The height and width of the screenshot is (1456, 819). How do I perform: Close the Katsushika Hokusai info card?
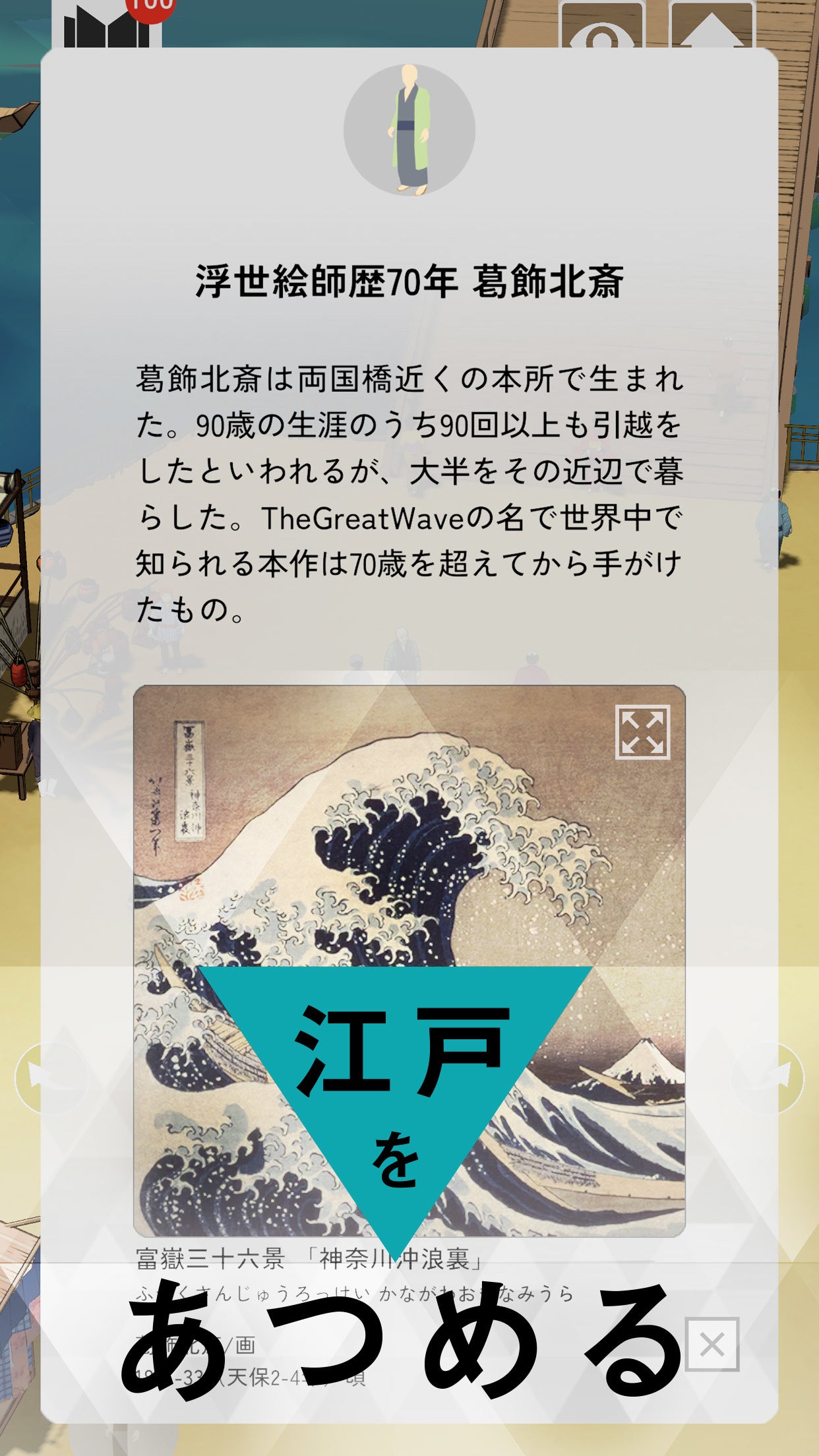point(712,1345)
